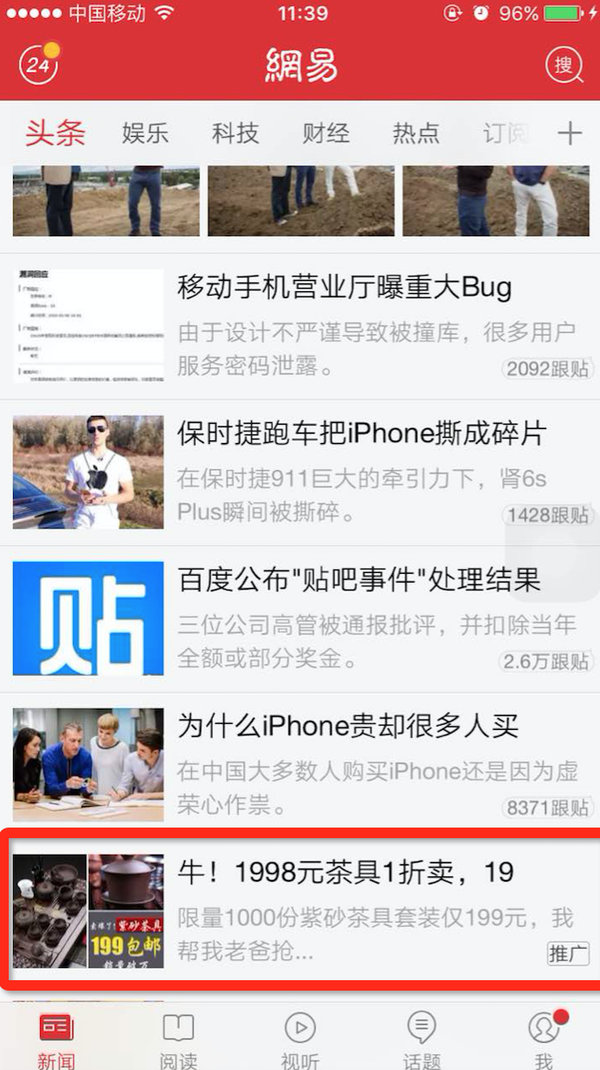The width and height of the screenshot is (600, 1070).
Task: Open the 我 profile tab
Action: coord(543,1040)
